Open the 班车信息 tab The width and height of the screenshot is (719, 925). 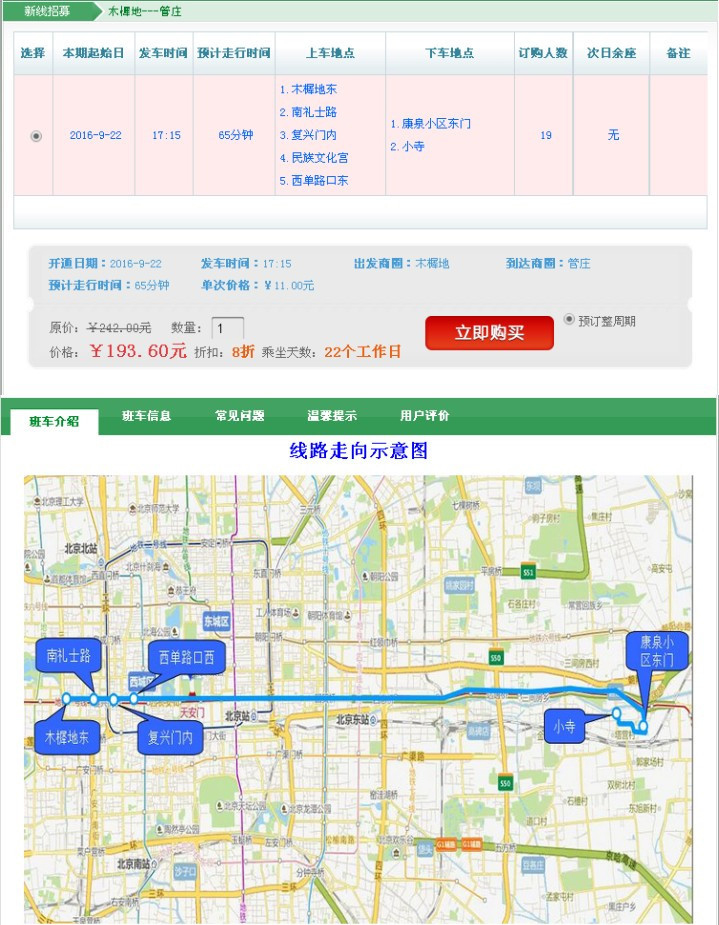click(x=146, y=416)
